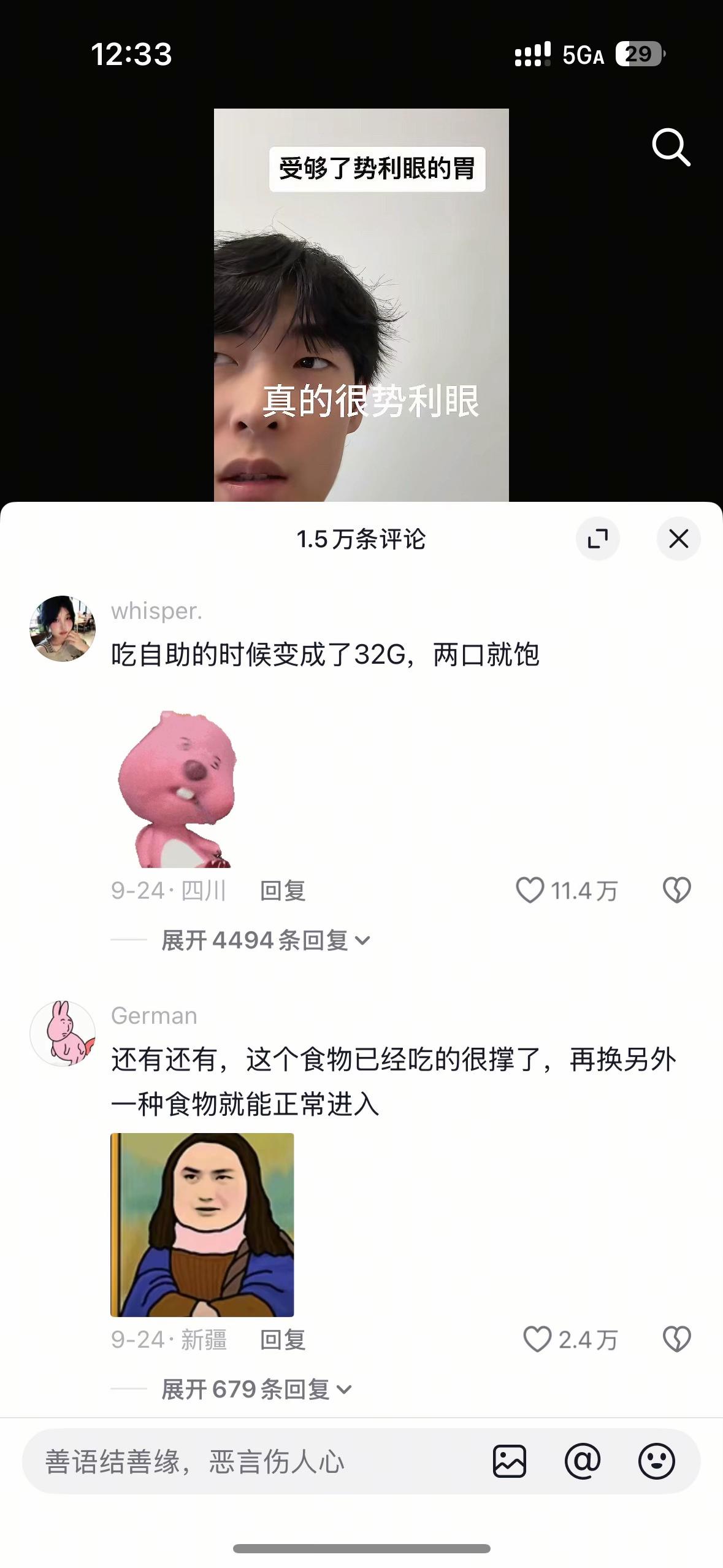
Task: Expand the 4494 replies under whisper.'s comment
Action: point(264,940)
